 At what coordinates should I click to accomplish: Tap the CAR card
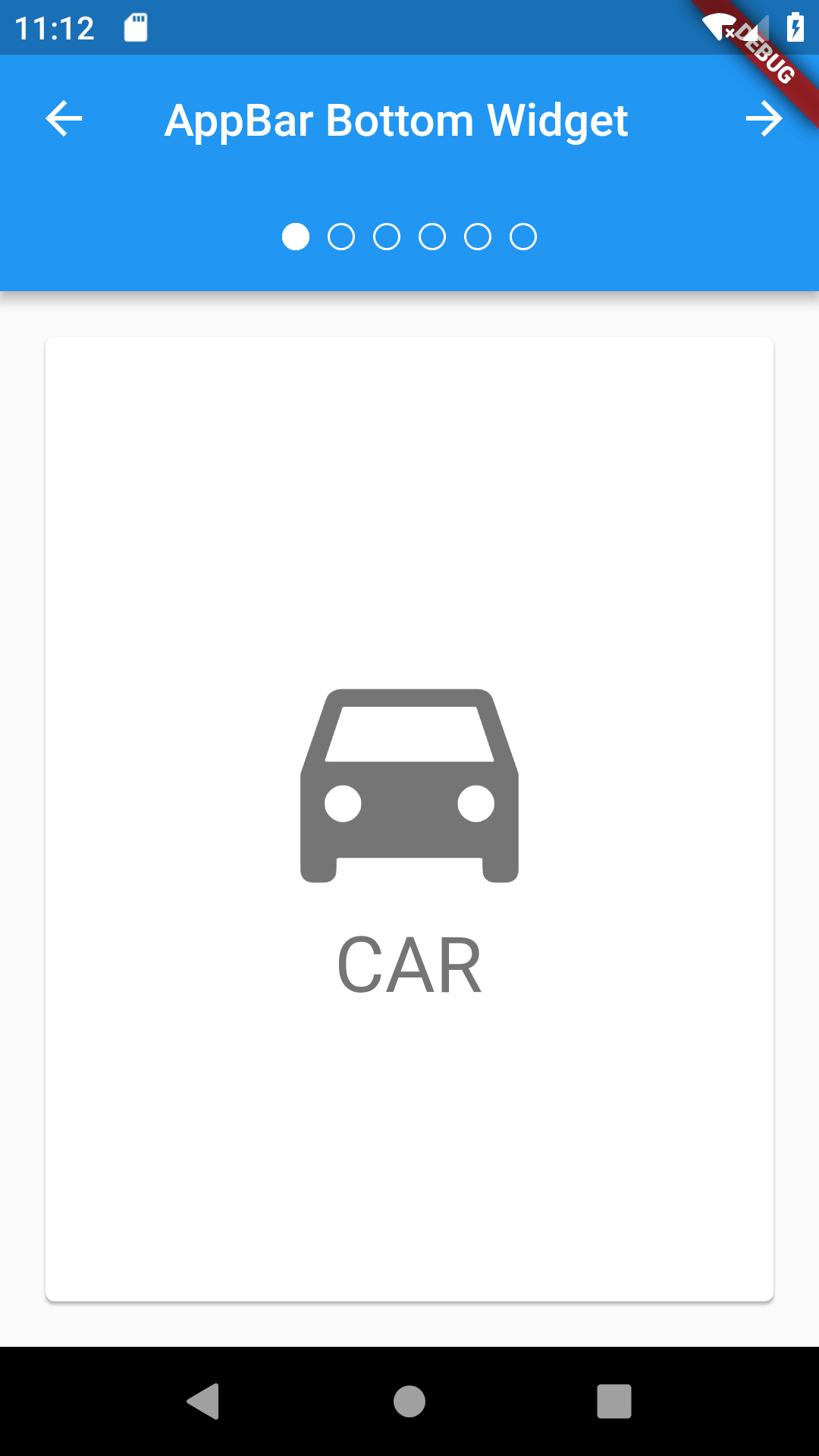click(x=409, y=819)
